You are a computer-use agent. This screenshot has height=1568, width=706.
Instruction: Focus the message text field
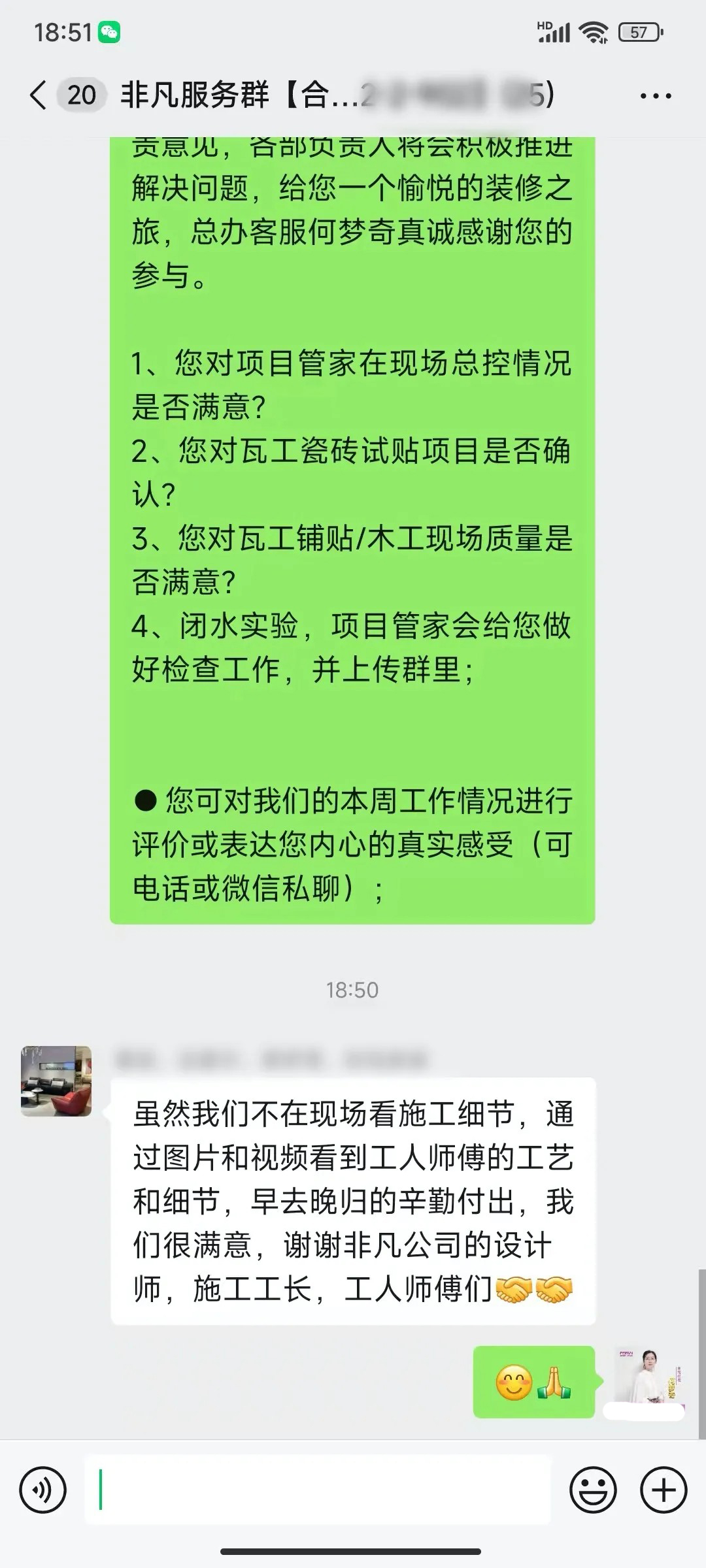pyautogui.click(x=318, y=1490)
